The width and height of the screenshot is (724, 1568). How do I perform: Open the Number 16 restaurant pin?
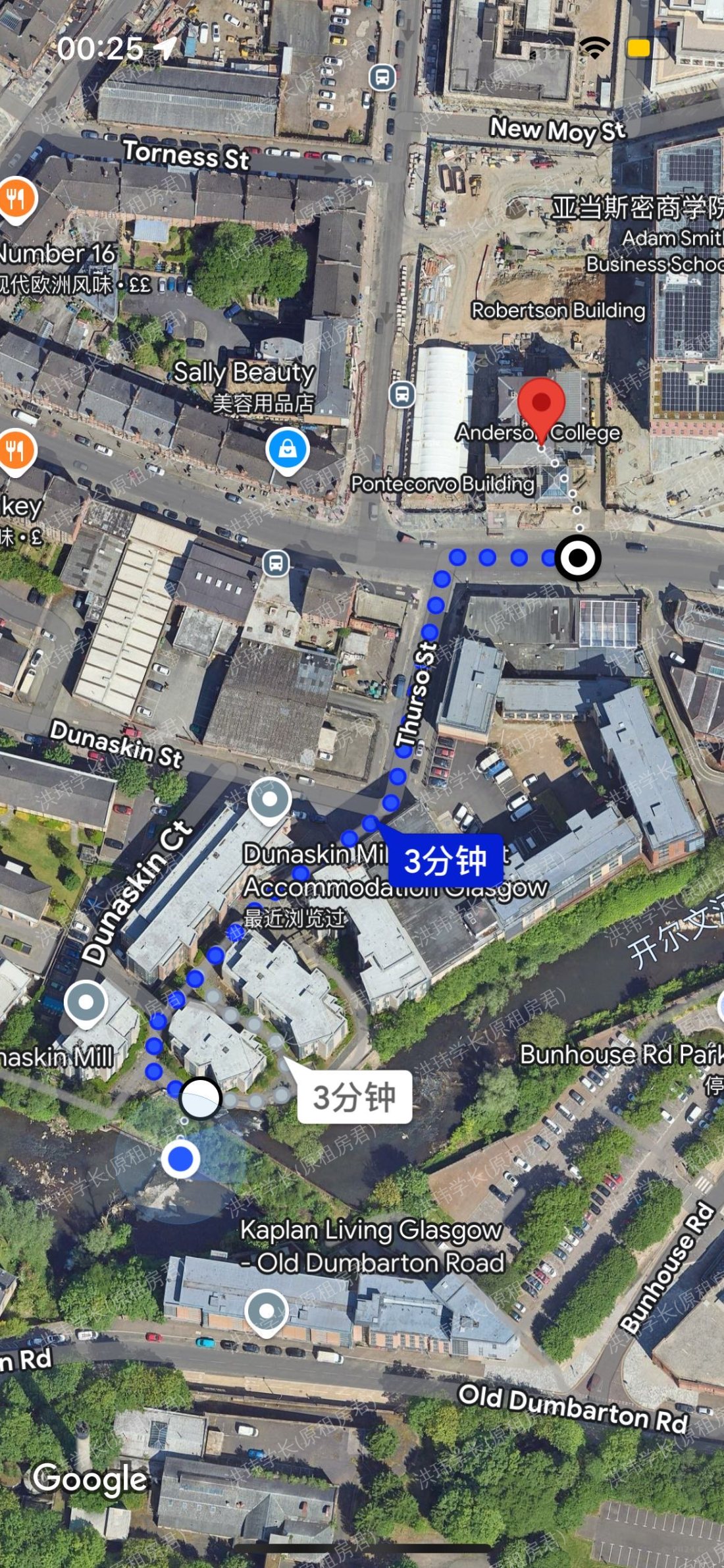pos(16,199)
